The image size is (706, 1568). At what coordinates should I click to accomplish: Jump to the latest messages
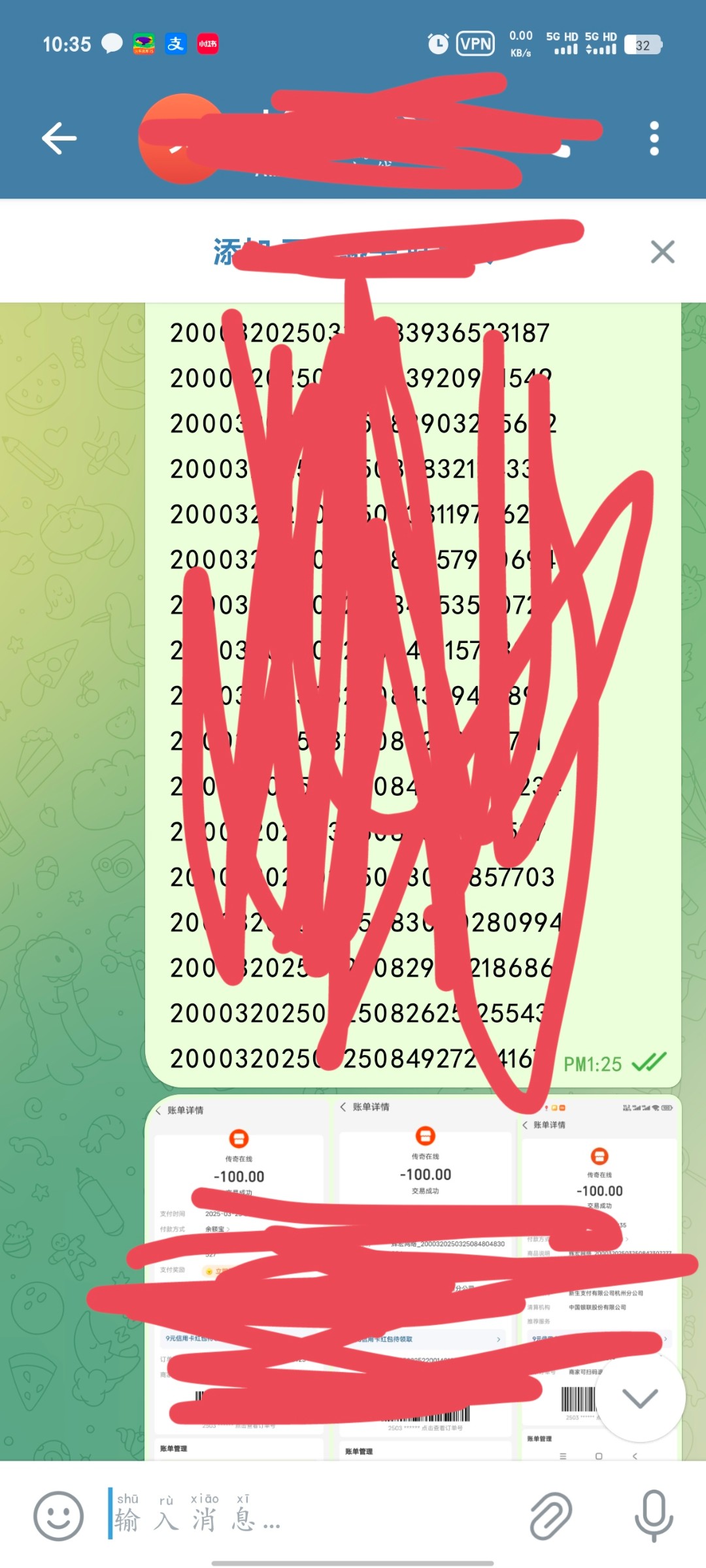click(640, 1398)
